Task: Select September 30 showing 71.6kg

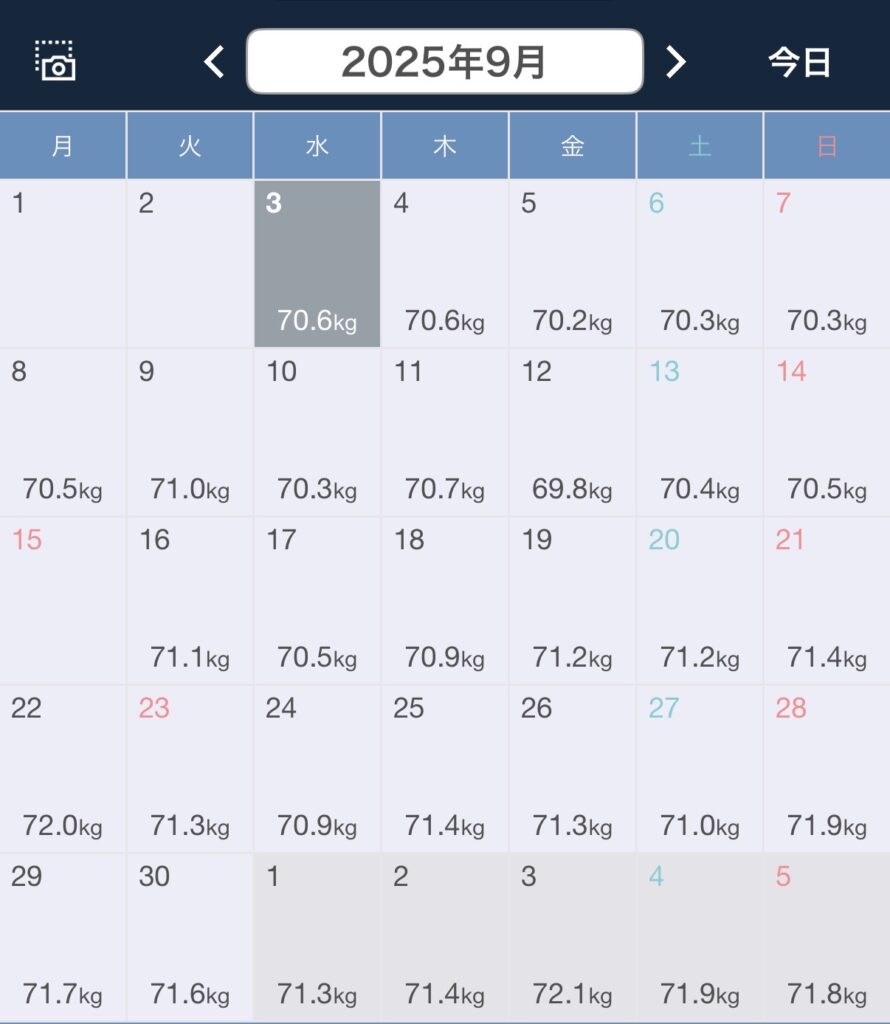Action: (x=190, y=936)
